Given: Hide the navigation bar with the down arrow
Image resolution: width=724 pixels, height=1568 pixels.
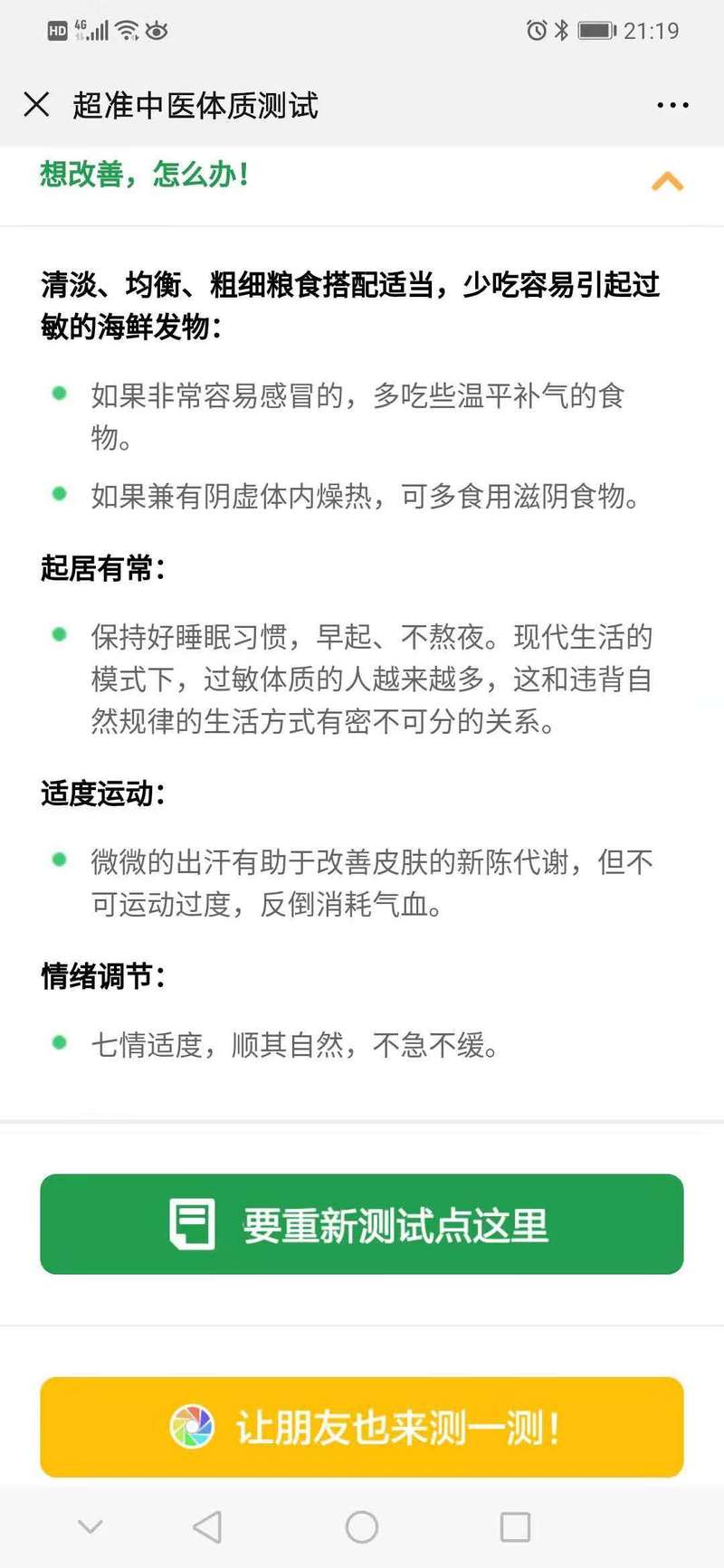Looking at the screenshot, I should coord(90,1527).
